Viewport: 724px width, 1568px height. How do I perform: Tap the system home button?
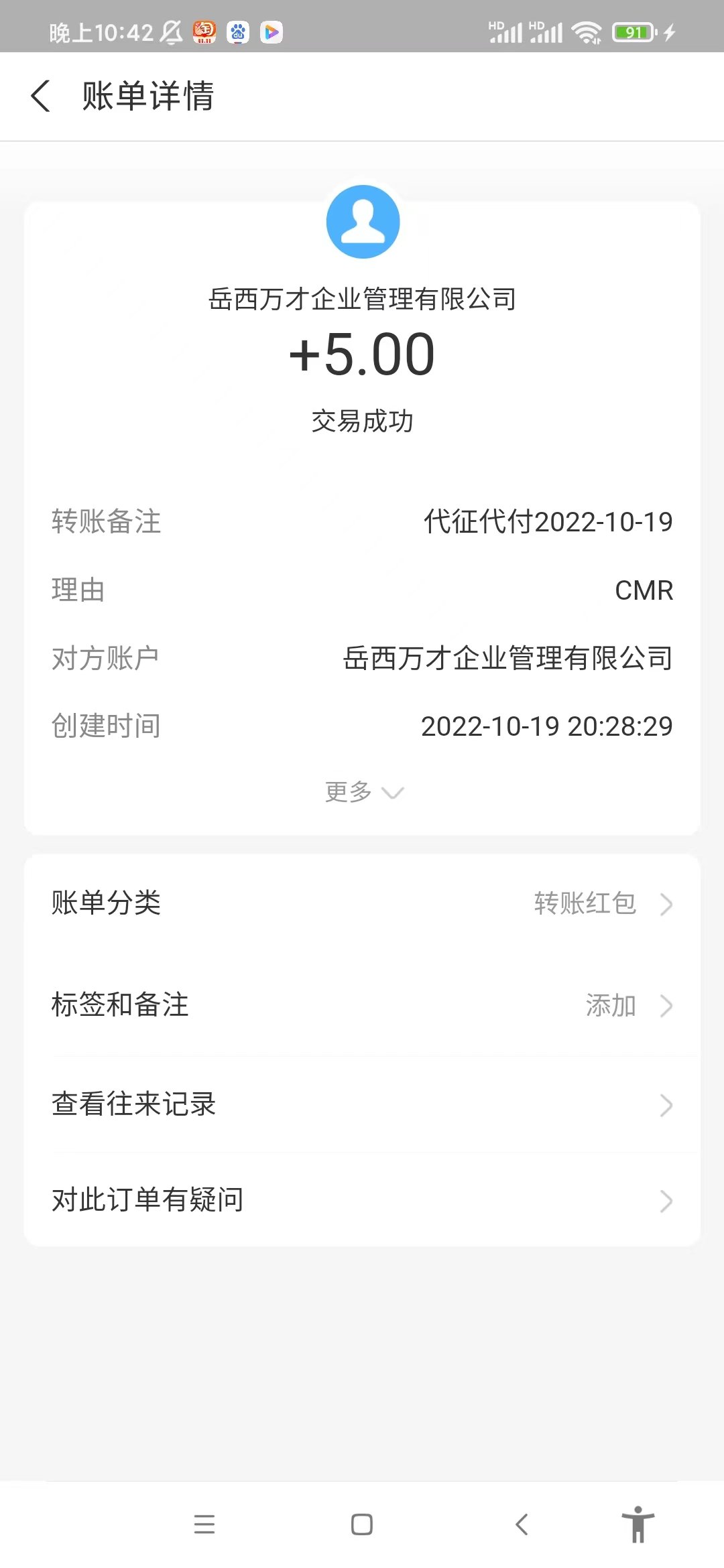[362, 1524]
